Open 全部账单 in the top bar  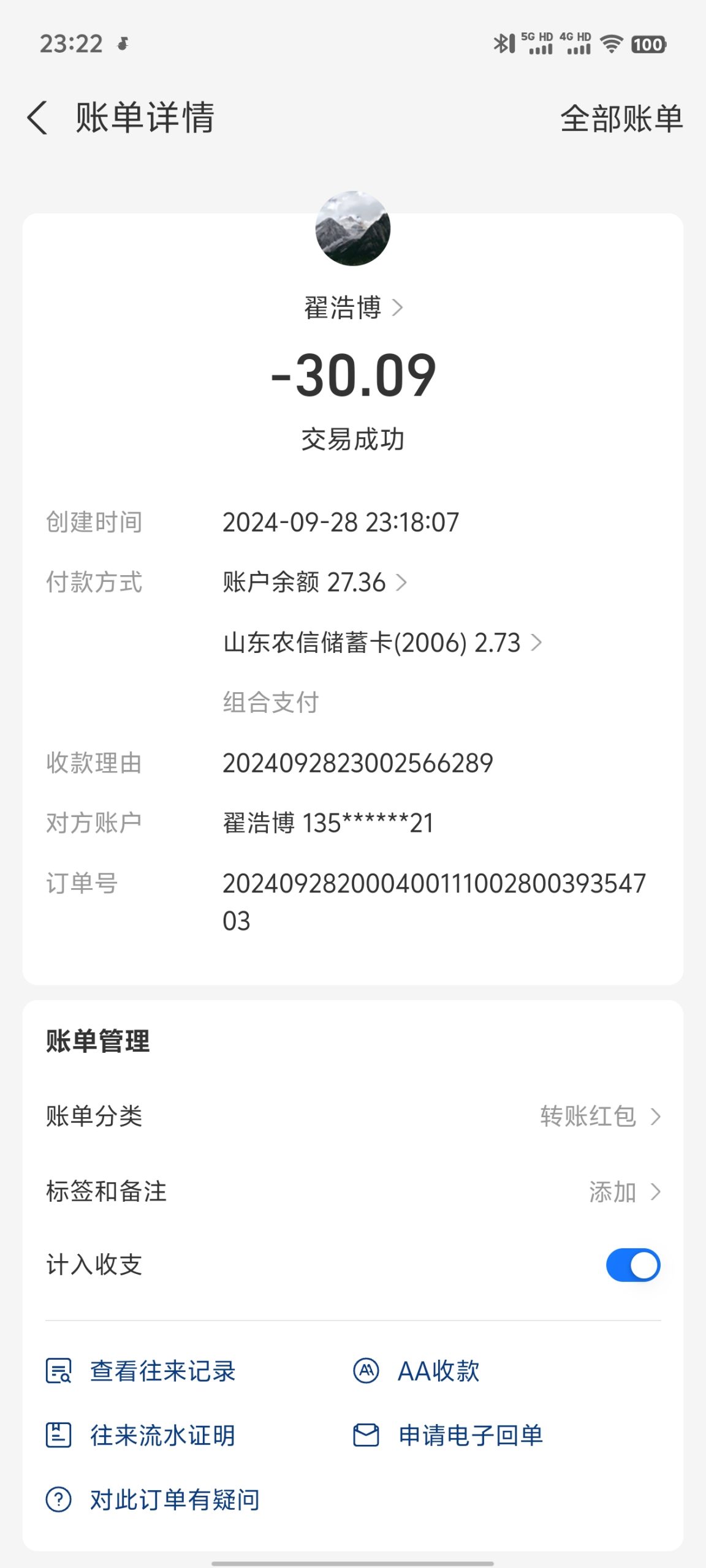(x=621, y=118)
